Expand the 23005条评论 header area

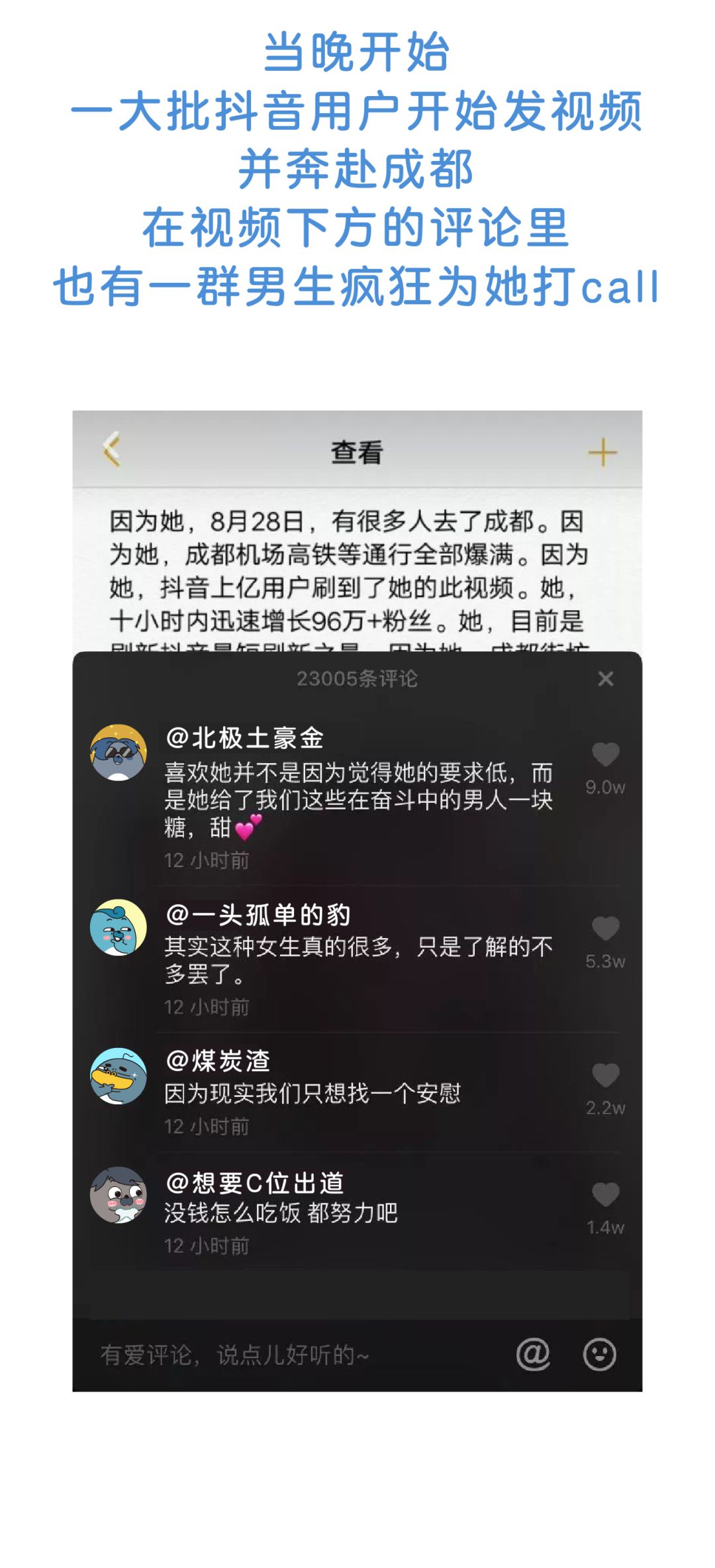pyautogui.click(x=358, y=679)
